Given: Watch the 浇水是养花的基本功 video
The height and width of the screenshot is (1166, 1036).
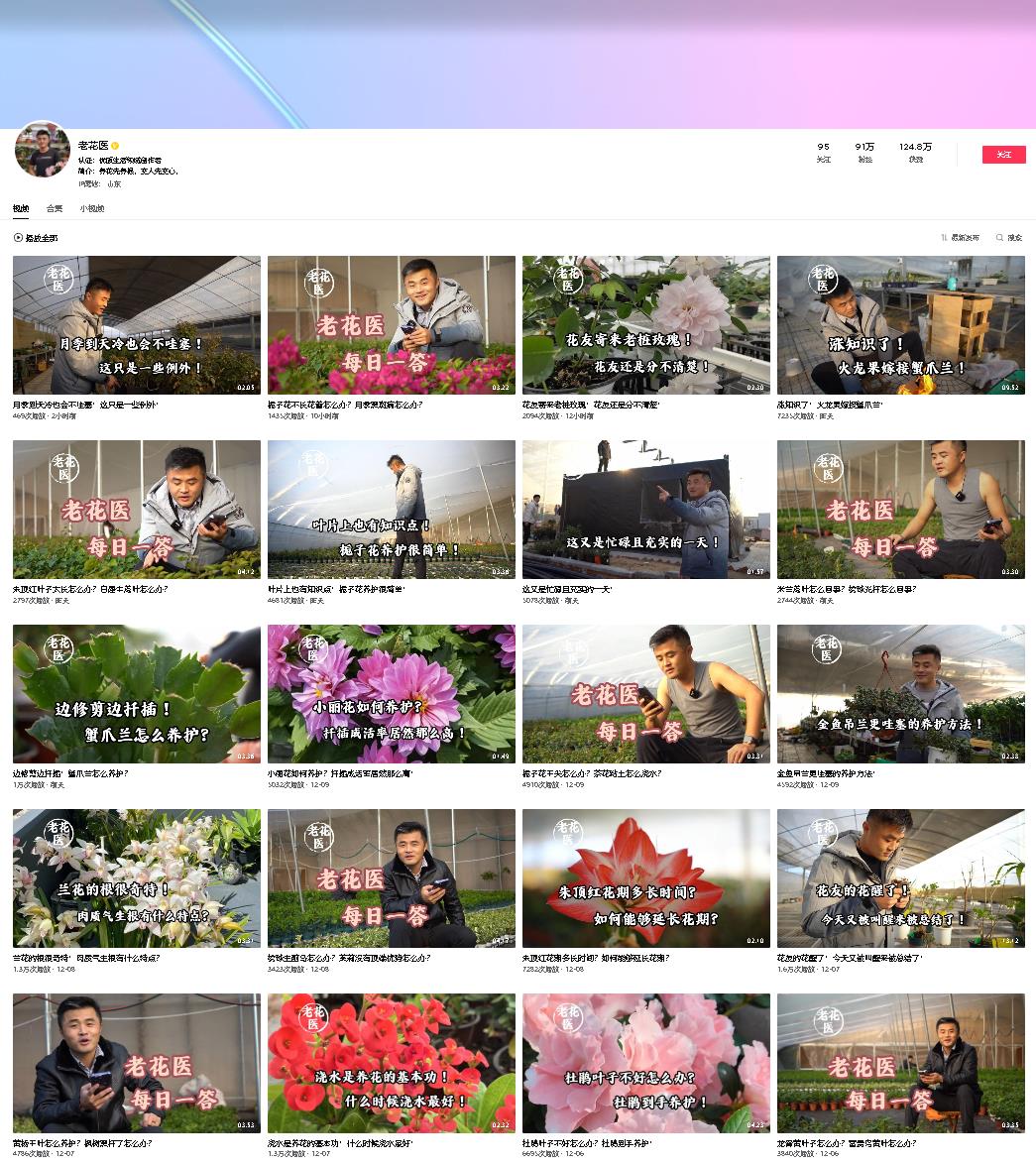Looking at the screenshot, I should [391, 1063].
